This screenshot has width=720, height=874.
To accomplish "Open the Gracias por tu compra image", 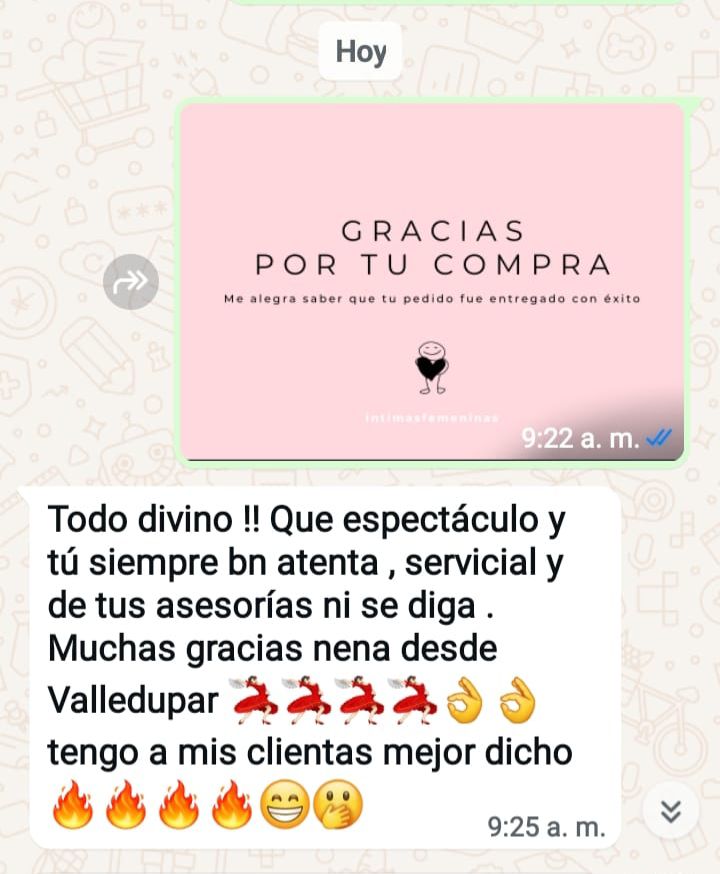I will click(x=432, y=282).
